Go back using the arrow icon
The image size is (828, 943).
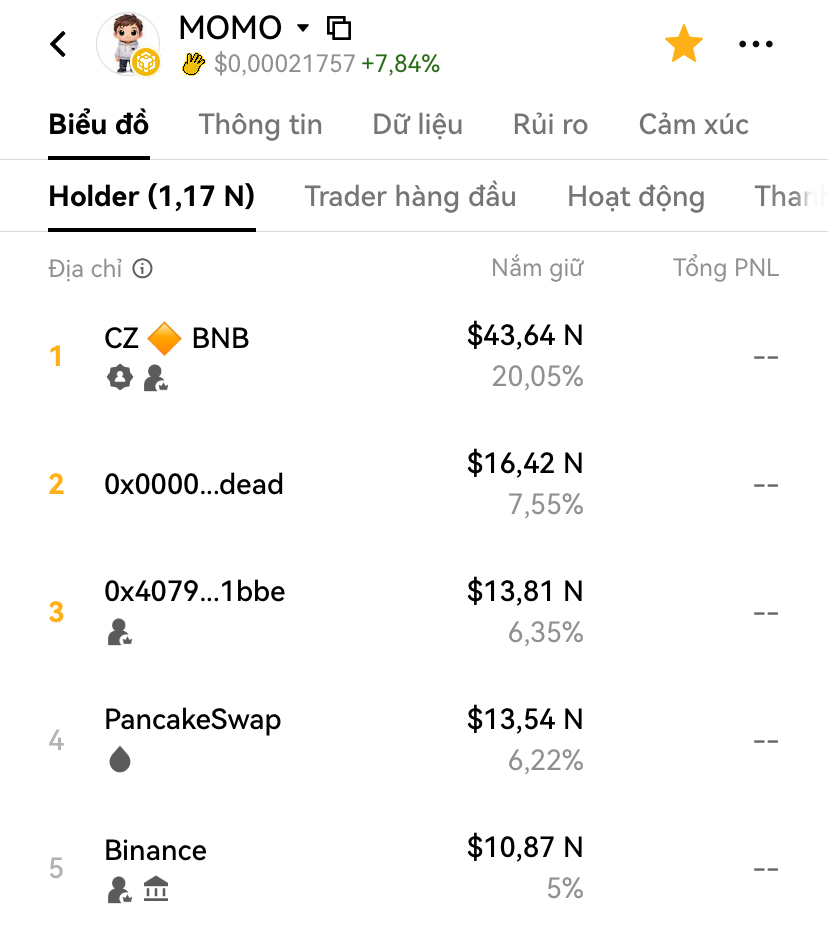[59, 44]
